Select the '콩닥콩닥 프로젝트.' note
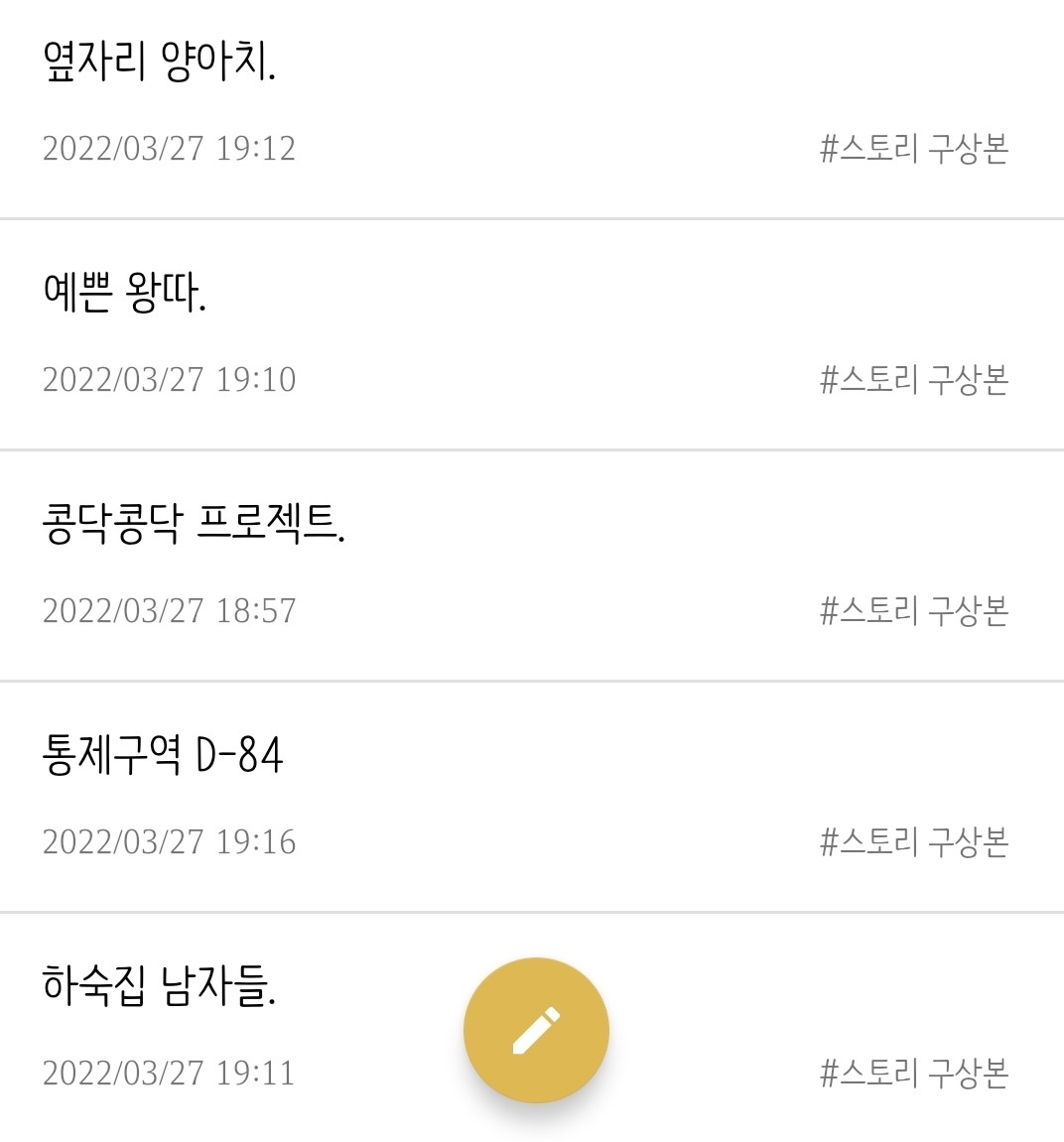 194,524
